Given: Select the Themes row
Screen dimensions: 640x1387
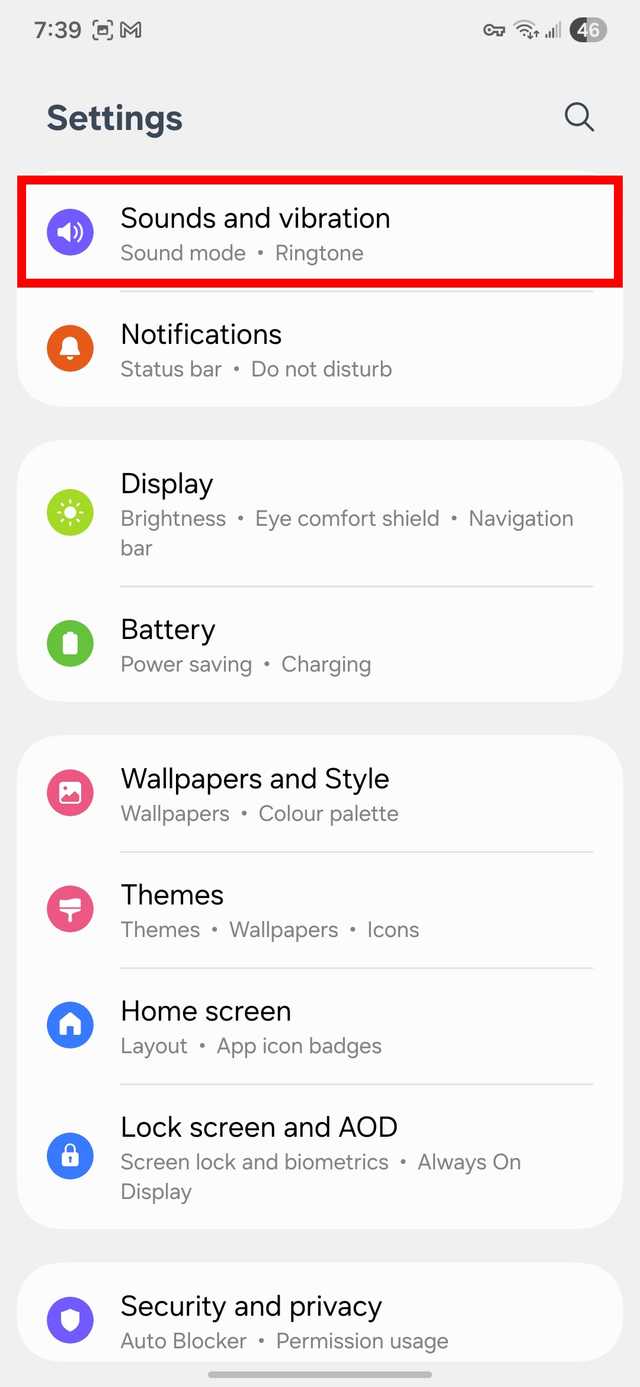Looking at the screenshot, I should [x=320, y=910].
